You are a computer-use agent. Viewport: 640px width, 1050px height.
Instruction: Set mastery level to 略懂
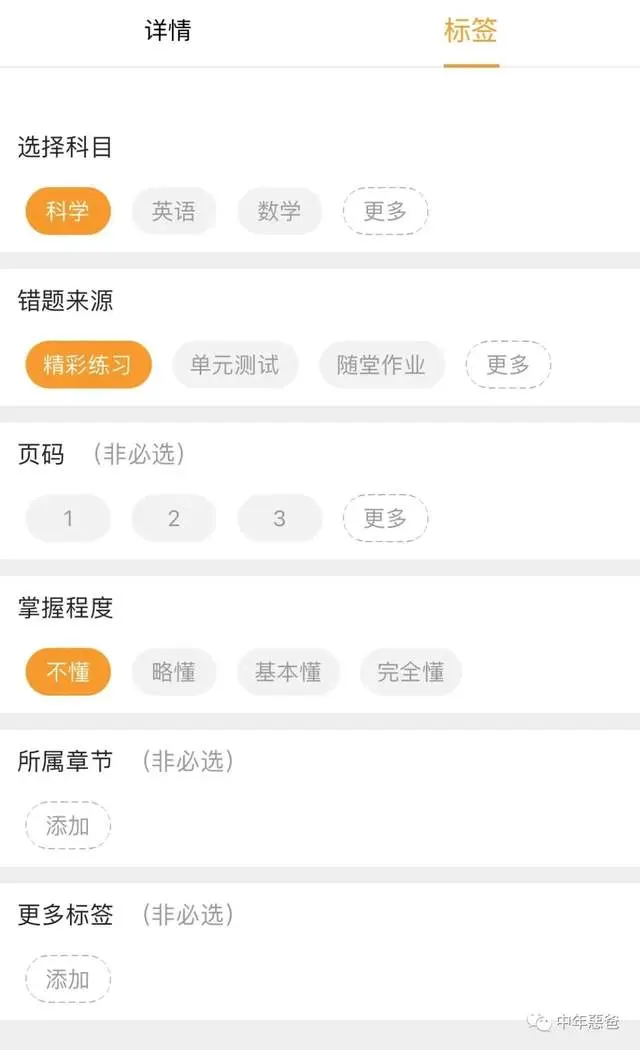[x=174, y=672]
